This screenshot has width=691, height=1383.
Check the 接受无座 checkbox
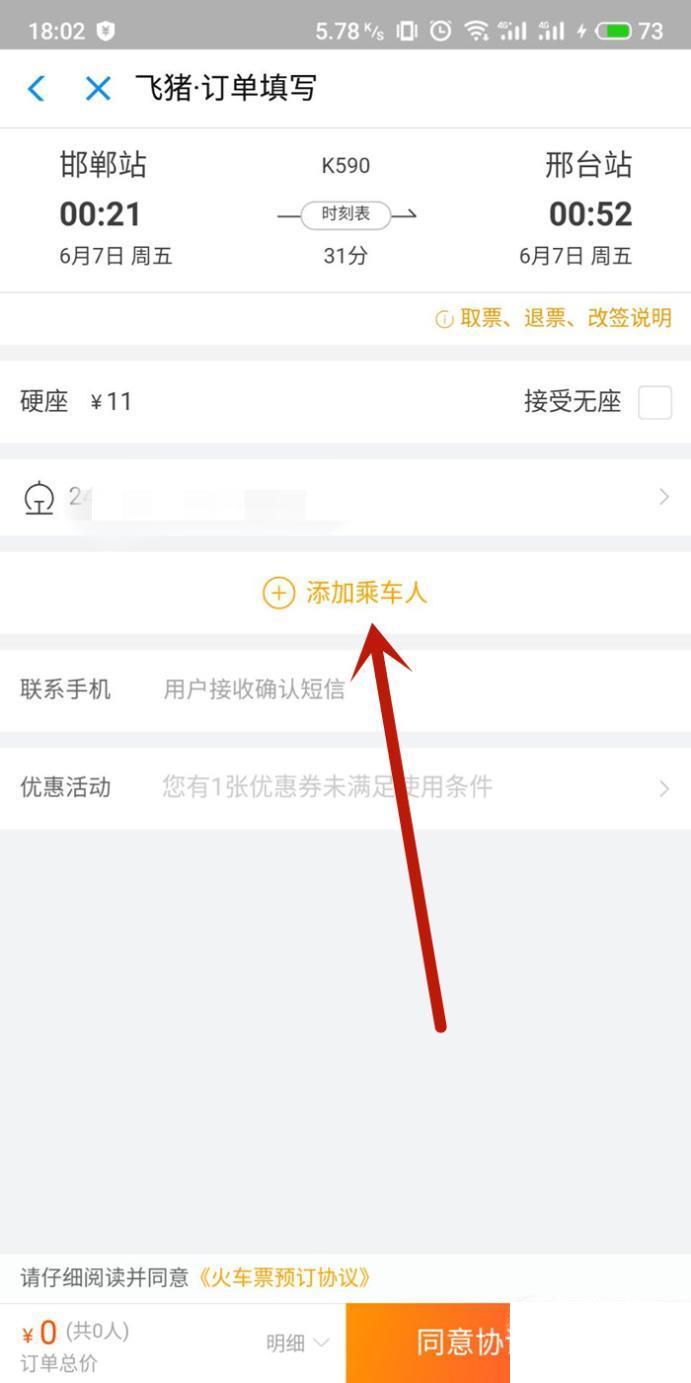click(655, 403)
